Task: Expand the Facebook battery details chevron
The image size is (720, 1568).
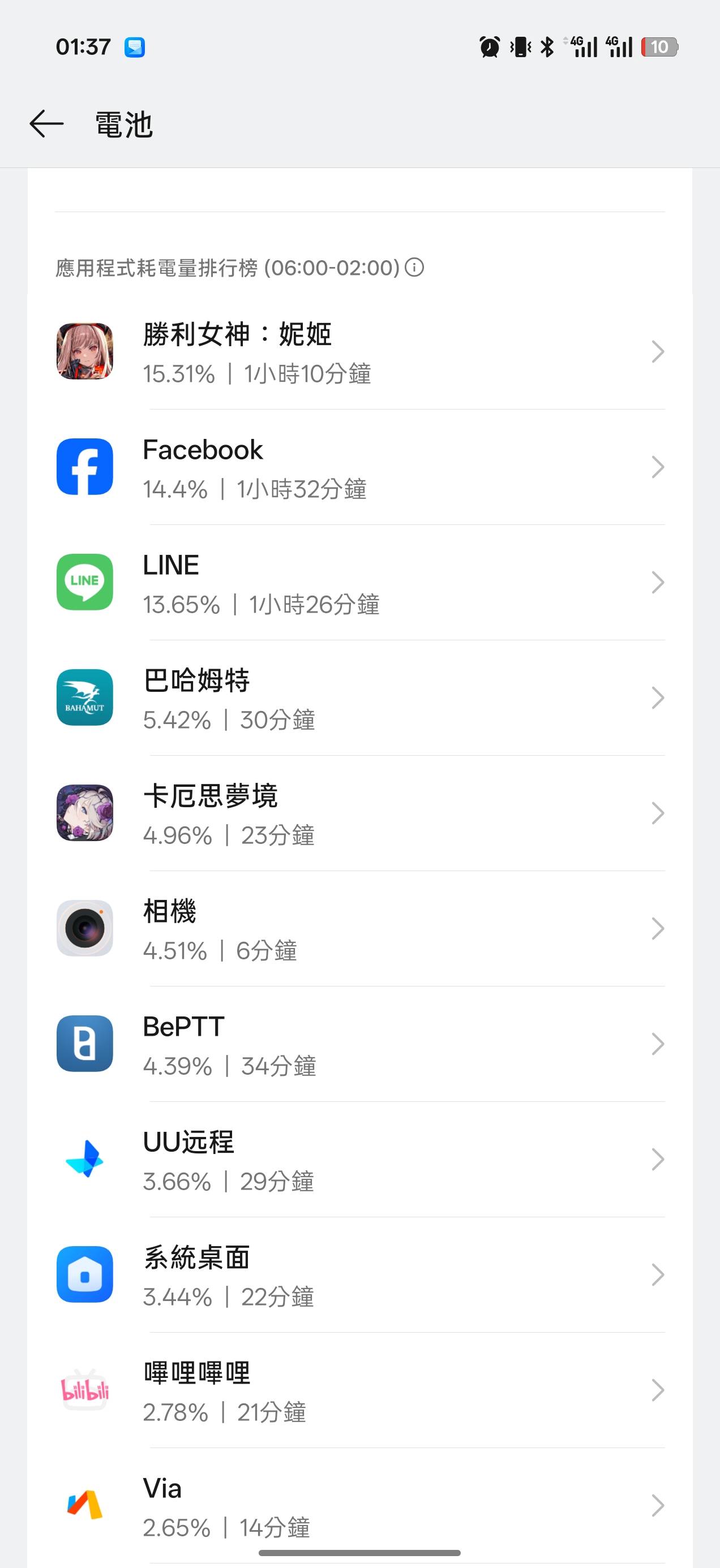Action: [x=658, y=466]
